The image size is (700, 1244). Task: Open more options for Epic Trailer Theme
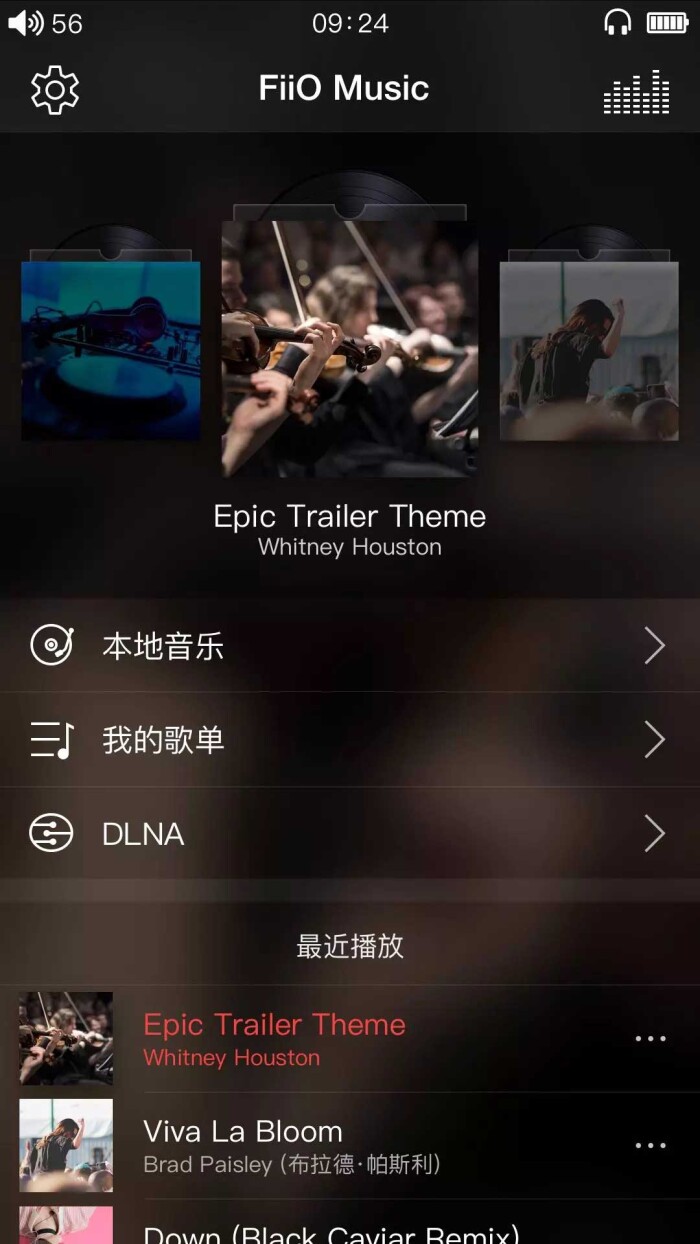650,1039
